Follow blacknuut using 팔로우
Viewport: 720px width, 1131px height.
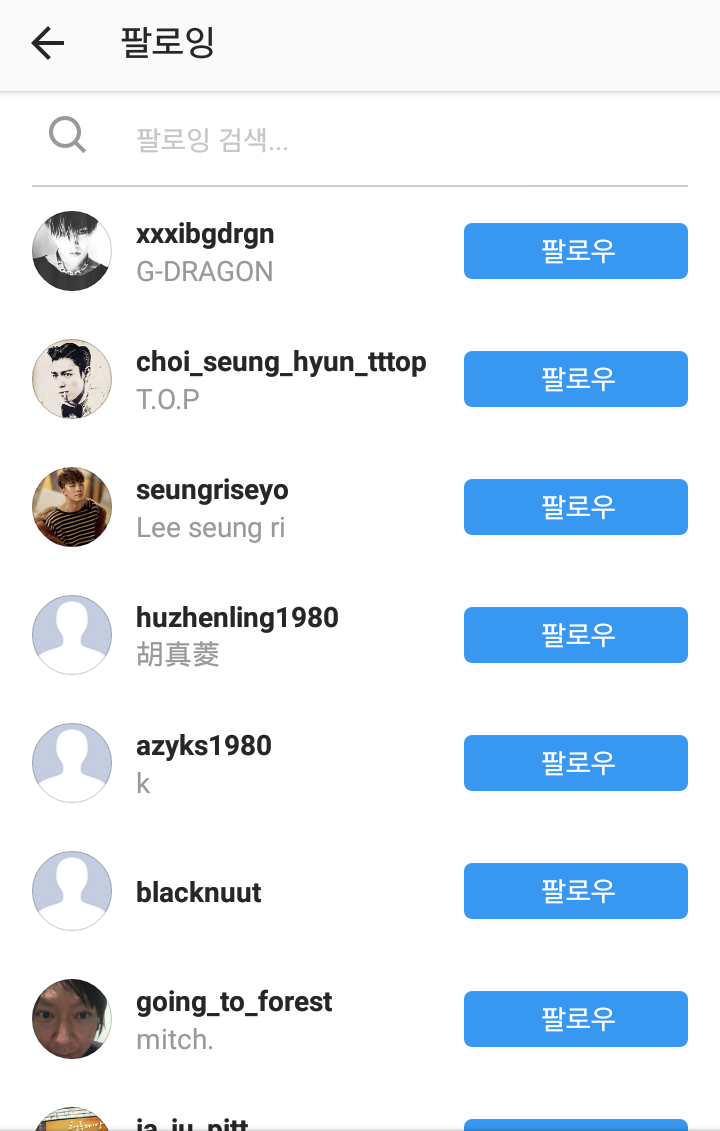point(575,891)
